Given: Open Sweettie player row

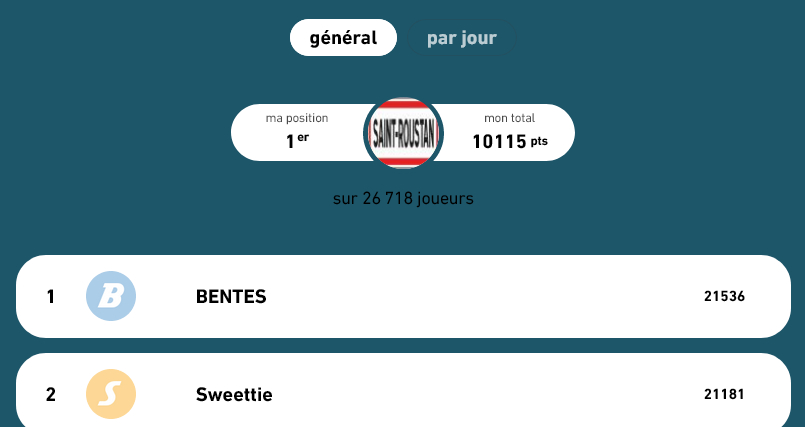Looking at the screenshot, I should 402,394.
